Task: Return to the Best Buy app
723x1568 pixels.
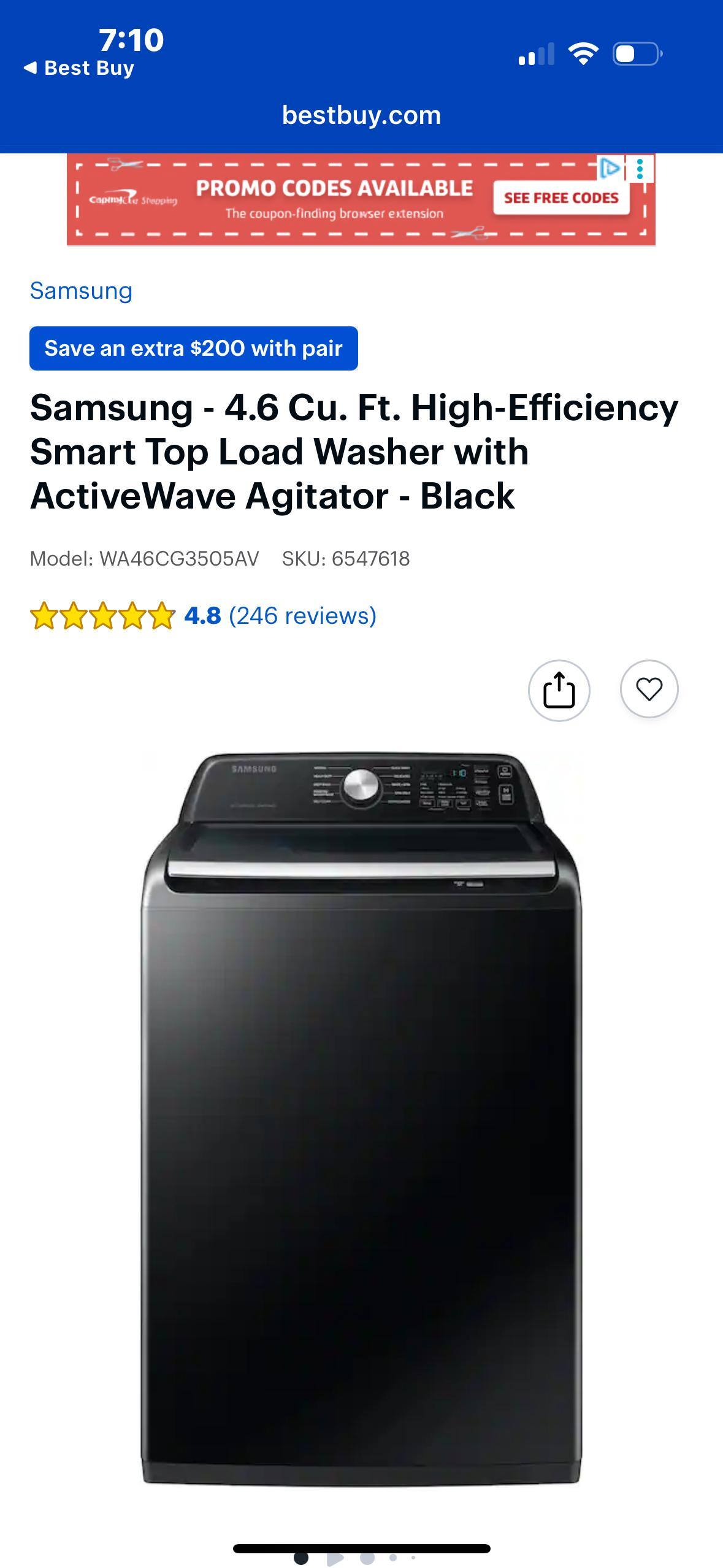Action: tap(78, 67)
